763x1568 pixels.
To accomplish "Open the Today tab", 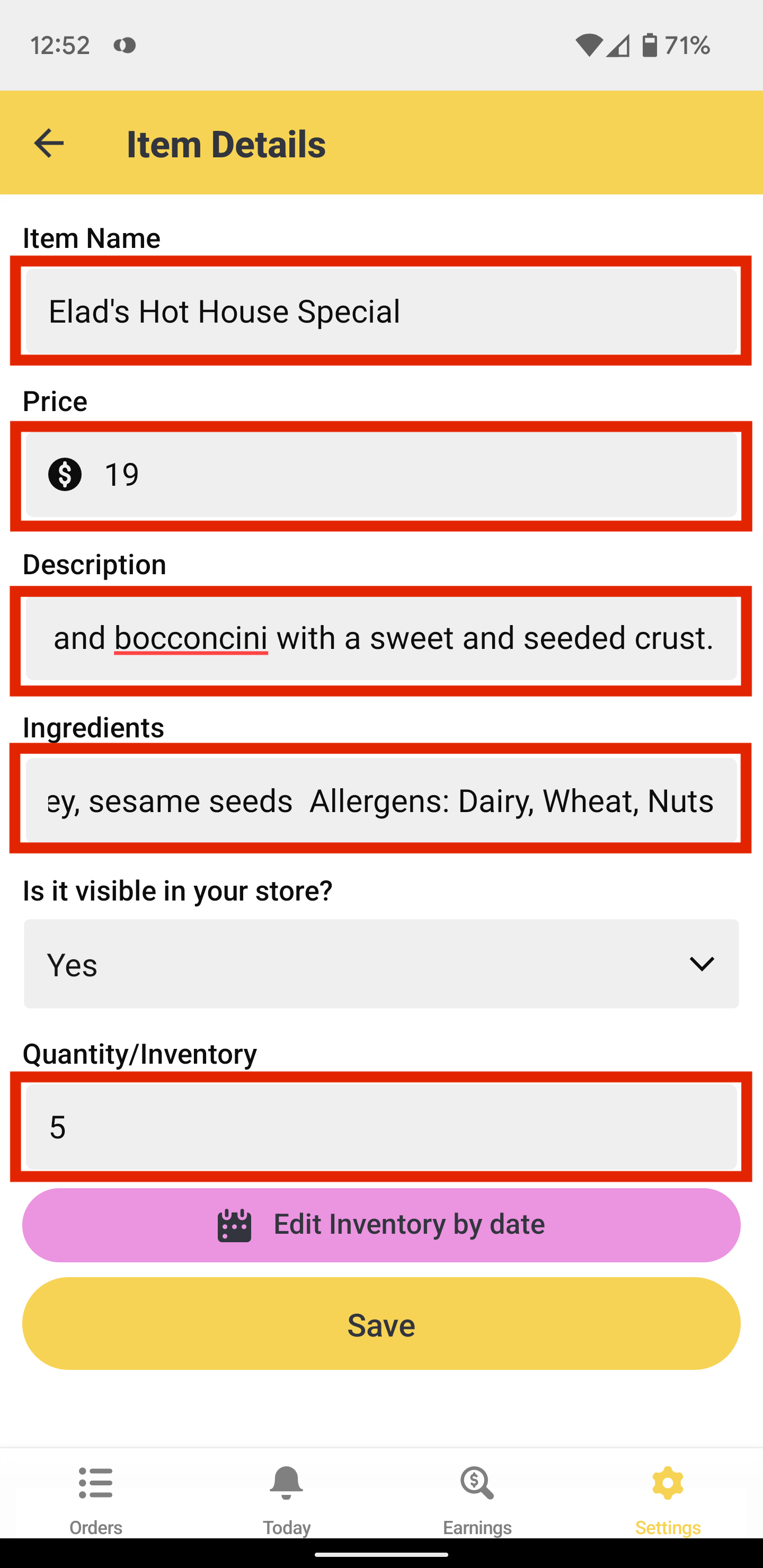I will coord(286,1499).
